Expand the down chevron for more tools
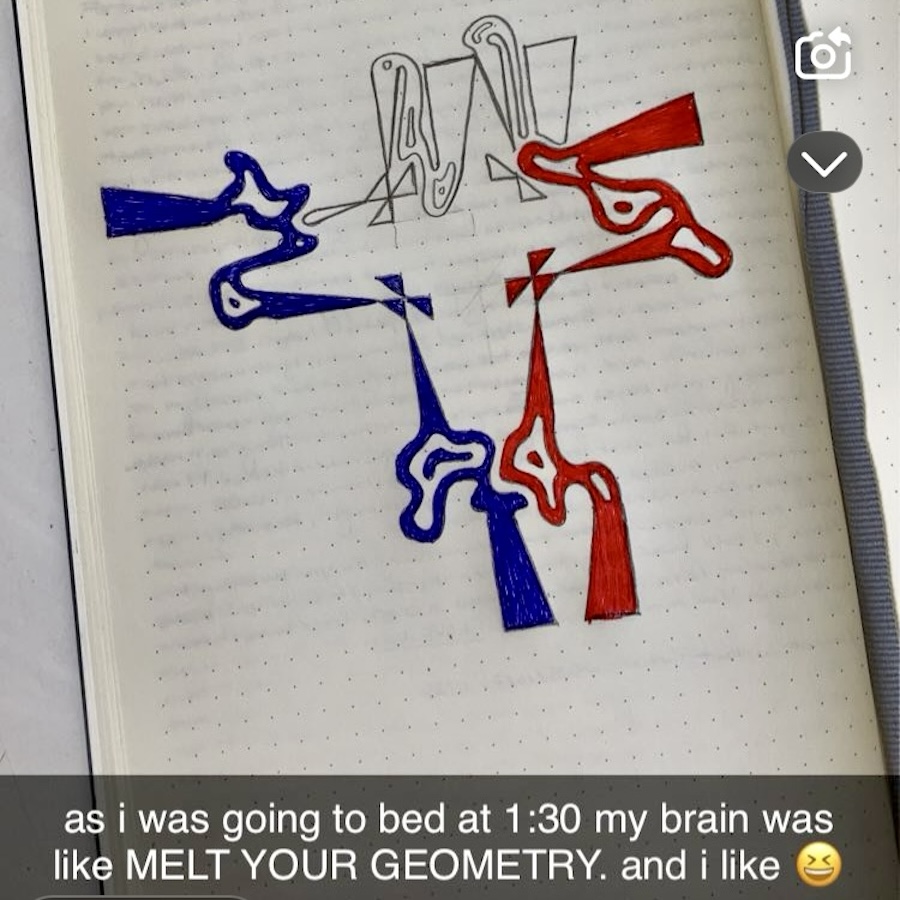The image size is (900, 900). click(824, 162)
